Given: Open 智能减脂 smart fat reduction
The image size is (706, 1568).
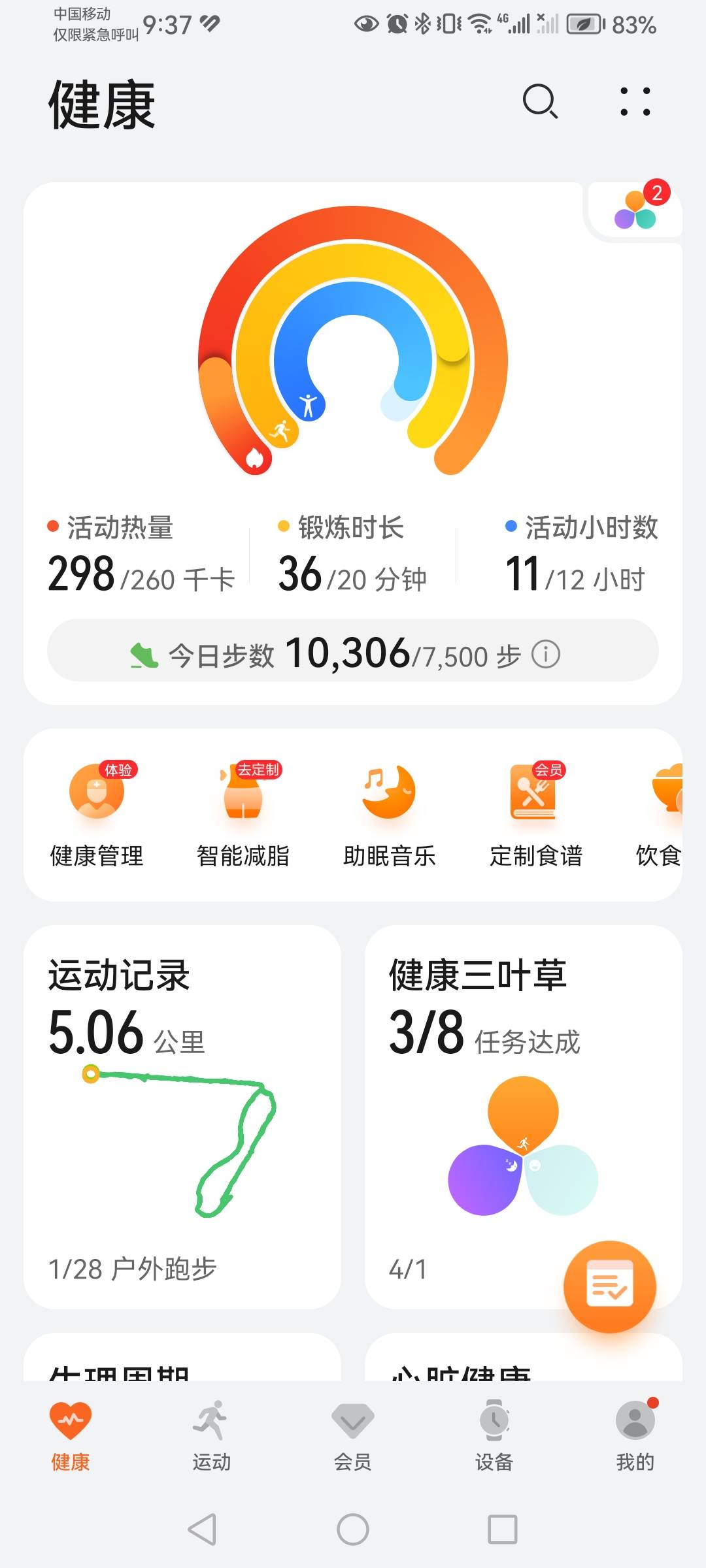Looking at the screenshot, I should [x=244, y=810].
